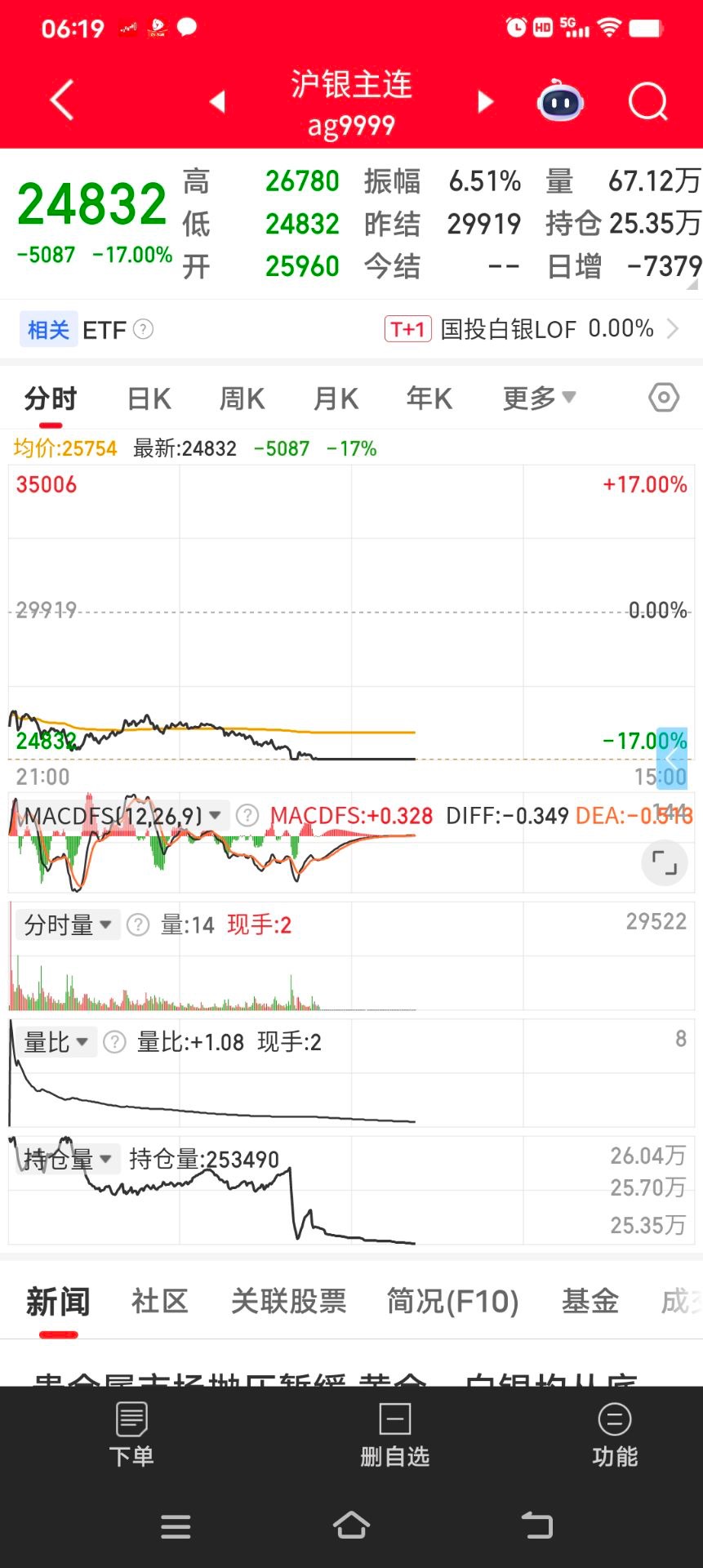
Task: Expand the 更多 chart period dropdown
Action: coord(538,399)
